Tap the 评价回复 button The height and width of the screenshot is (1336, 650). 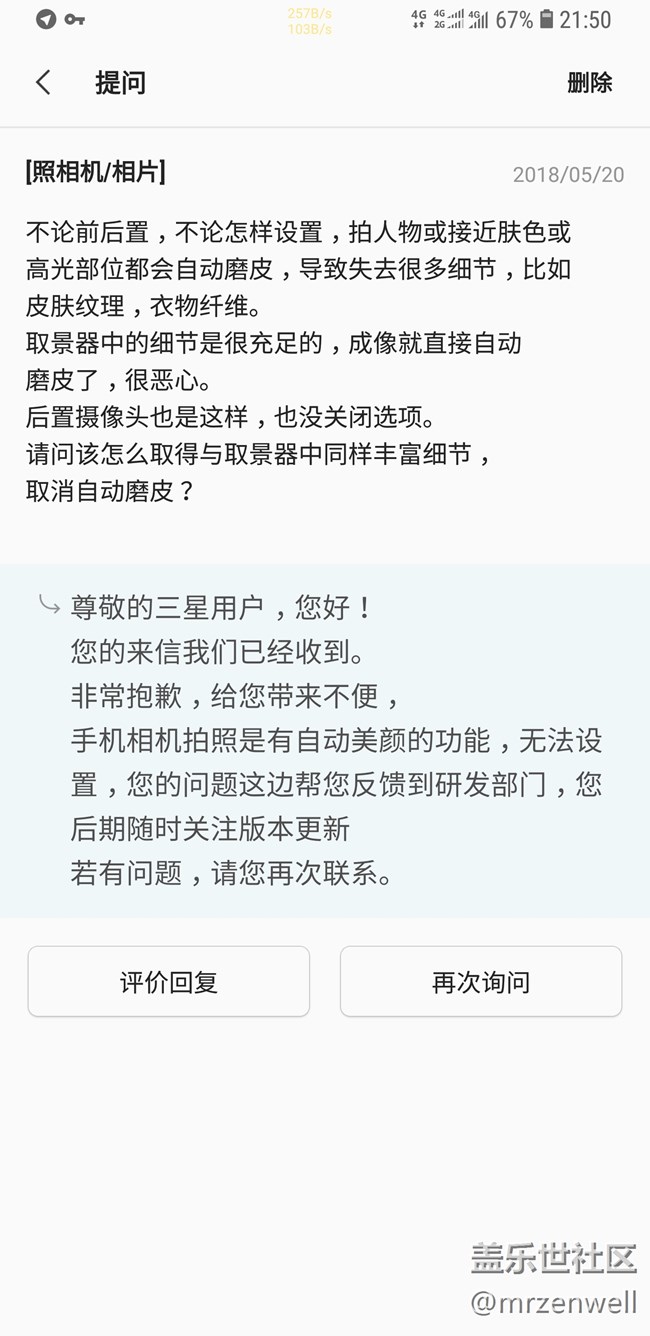tap(169, 982)
